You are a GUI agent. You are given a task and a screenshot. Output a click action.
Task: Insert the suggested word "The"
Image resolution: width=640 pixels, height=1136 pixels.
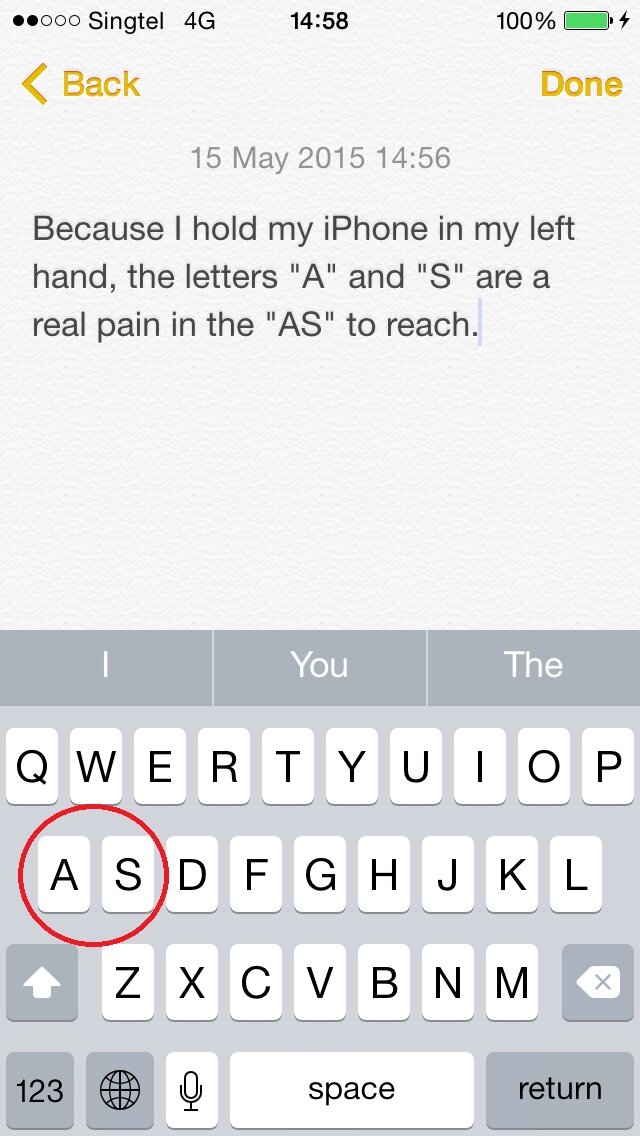point(533,666)
